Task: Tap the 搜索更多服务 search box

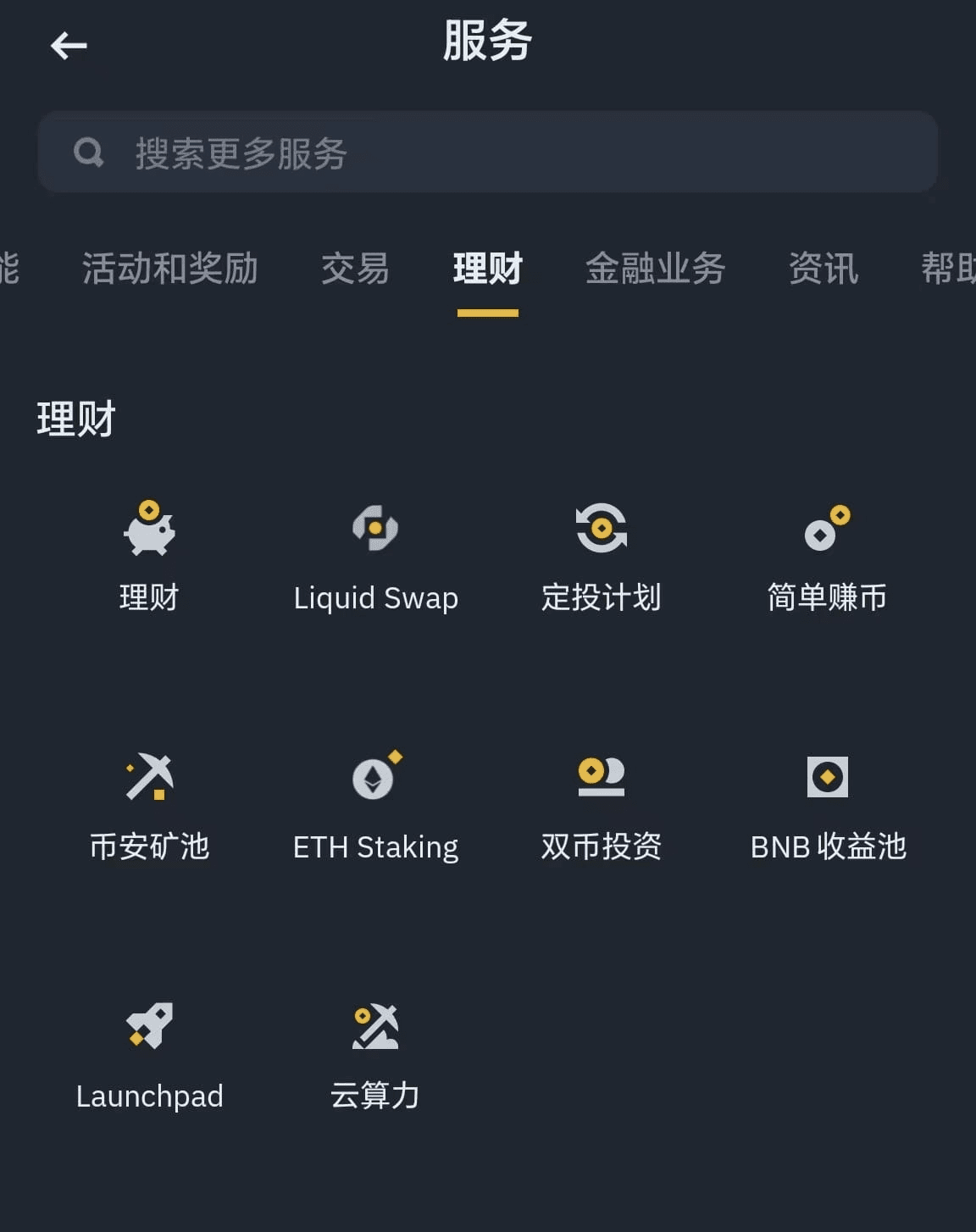Action: [x=487, y=153]
